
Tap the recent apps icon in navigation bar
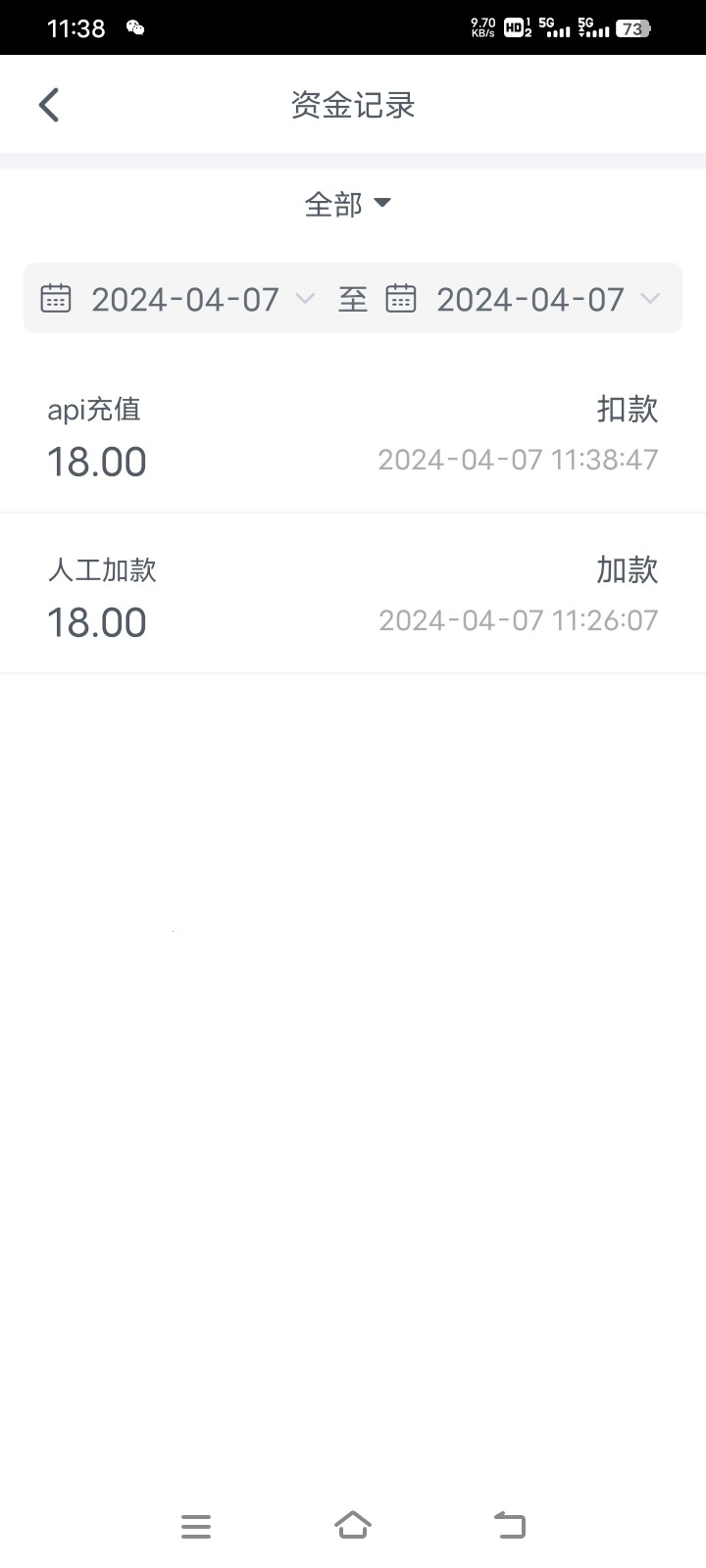pos(196,1525)
